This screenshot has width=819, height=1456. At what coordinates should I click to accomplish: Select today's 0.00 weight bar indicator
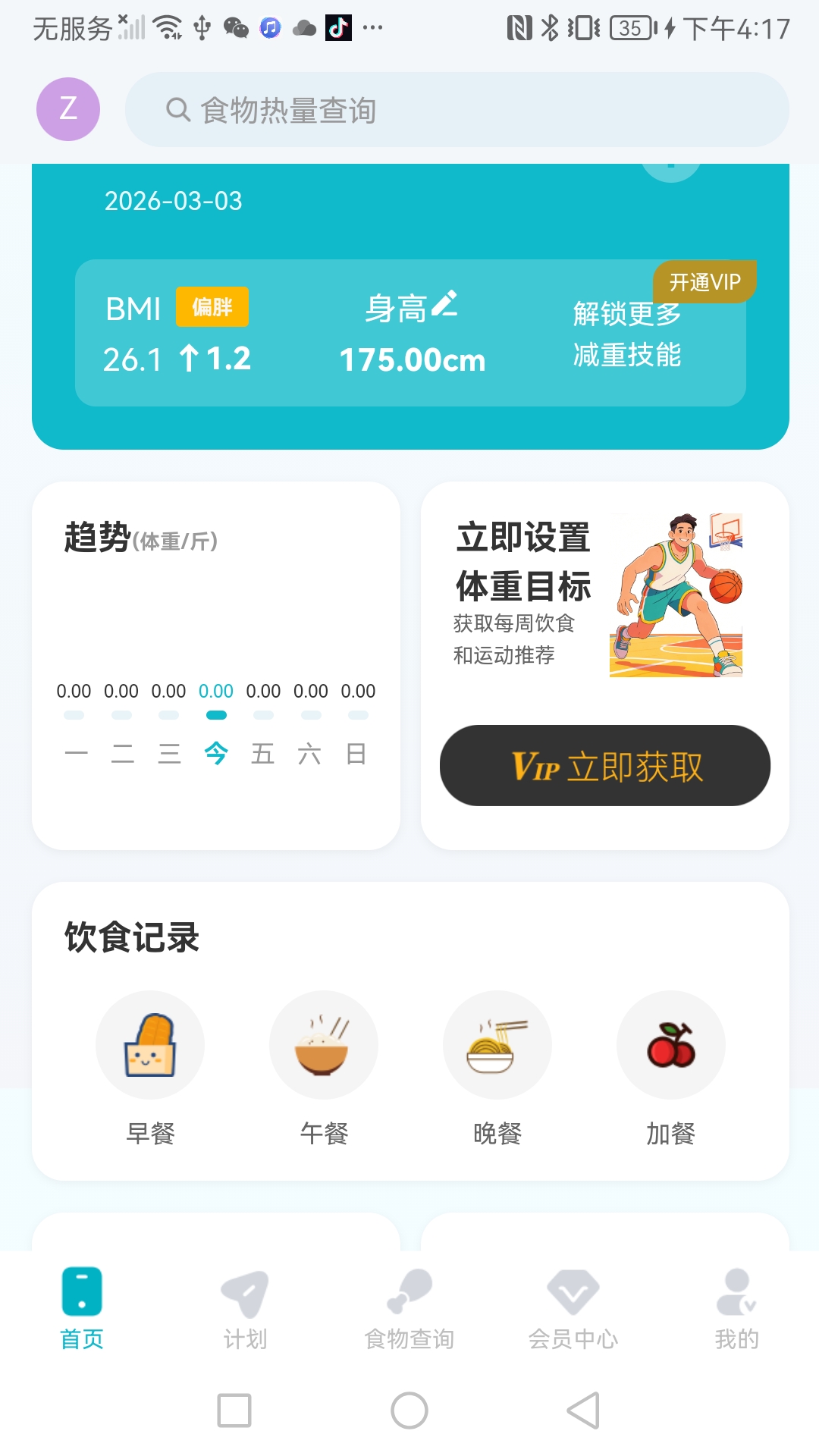tap(216, 713)
